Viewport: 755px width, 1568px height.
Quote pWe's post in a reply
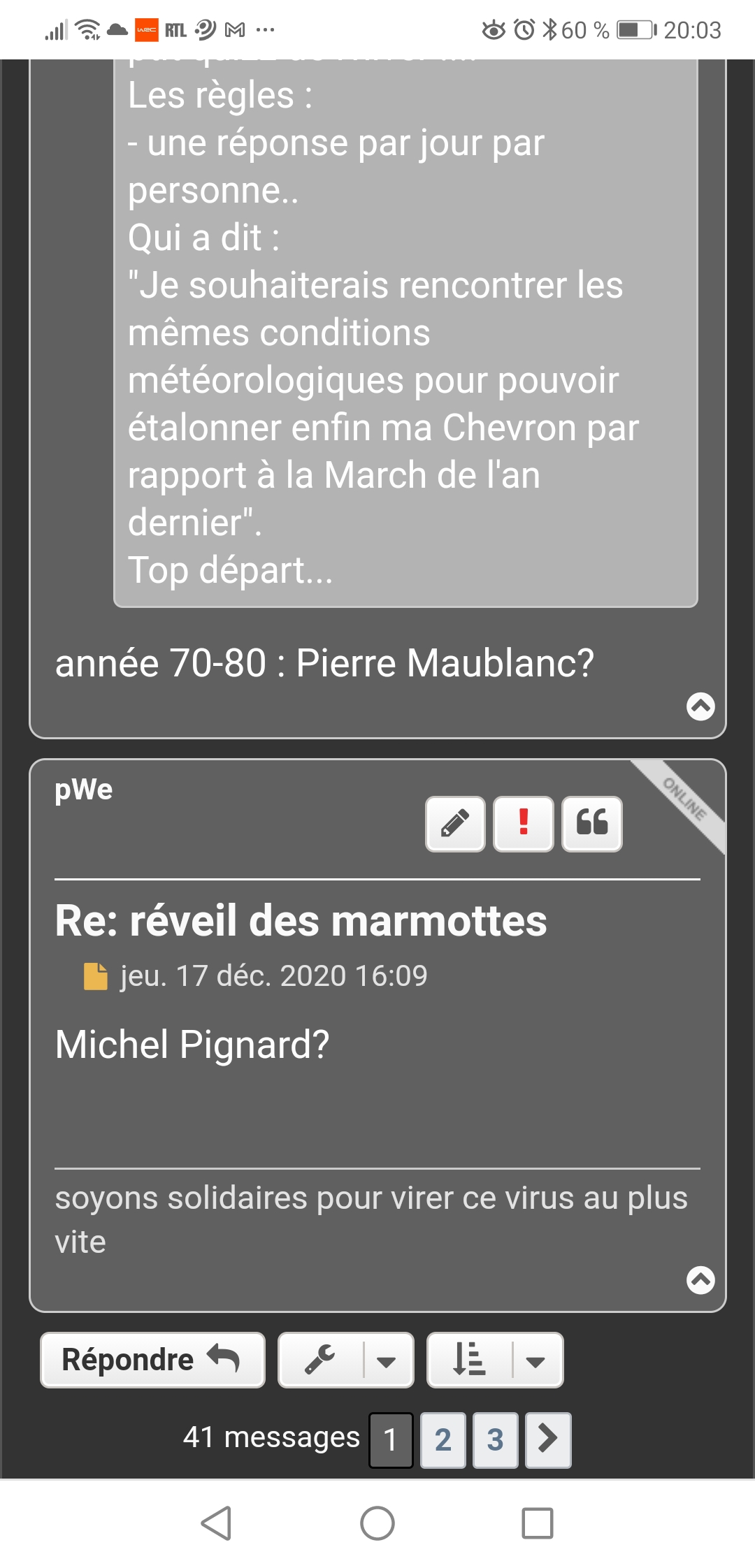point(591,823)
